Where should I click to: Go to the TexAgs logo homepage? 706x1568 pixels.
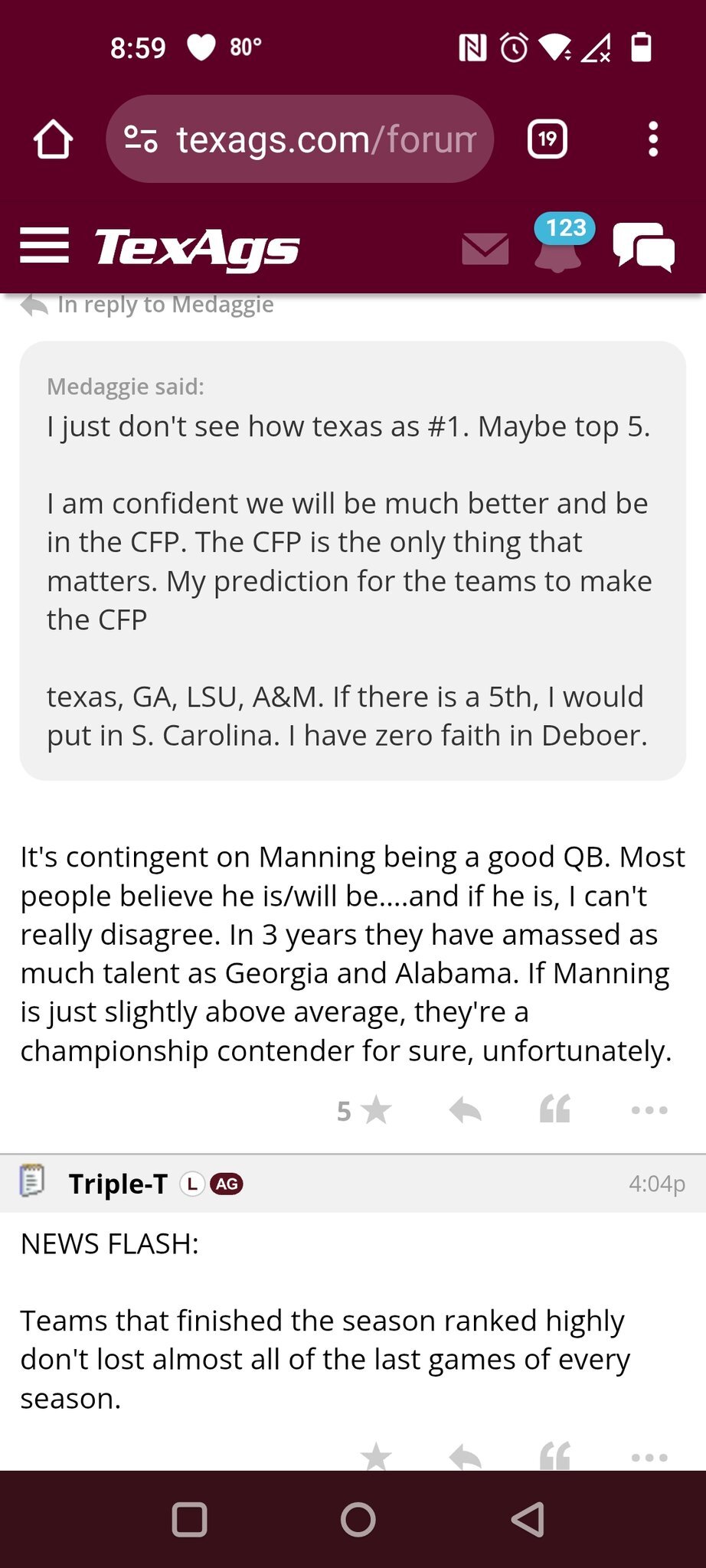[x=197, y=248]
